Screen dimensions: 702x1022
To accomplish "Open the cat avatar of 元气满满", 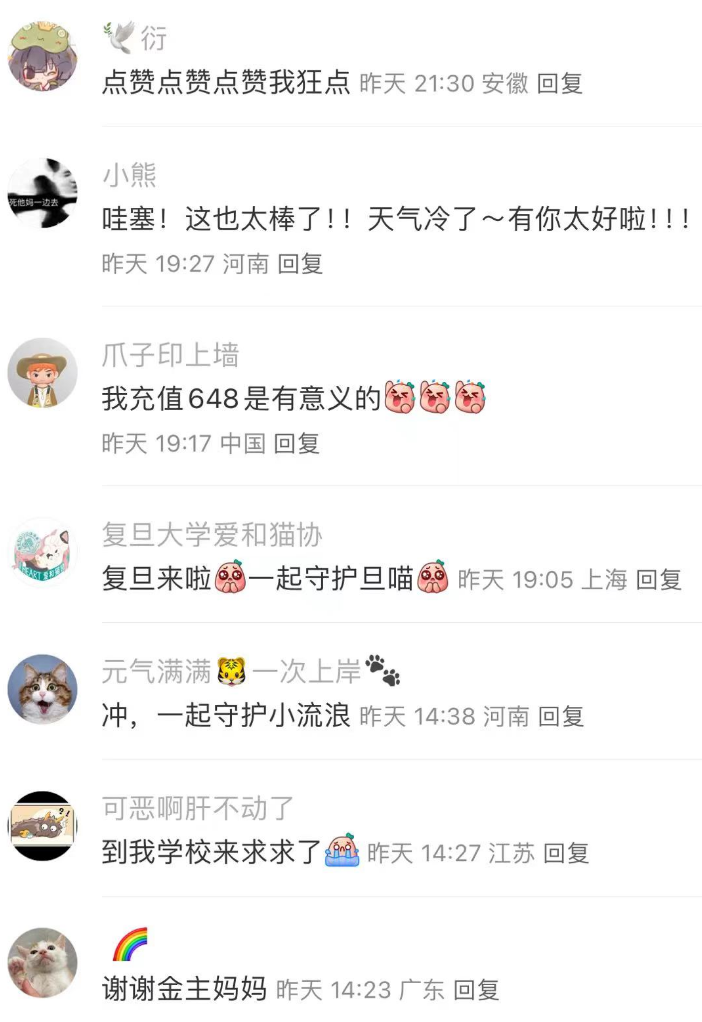I will point(42,689).
